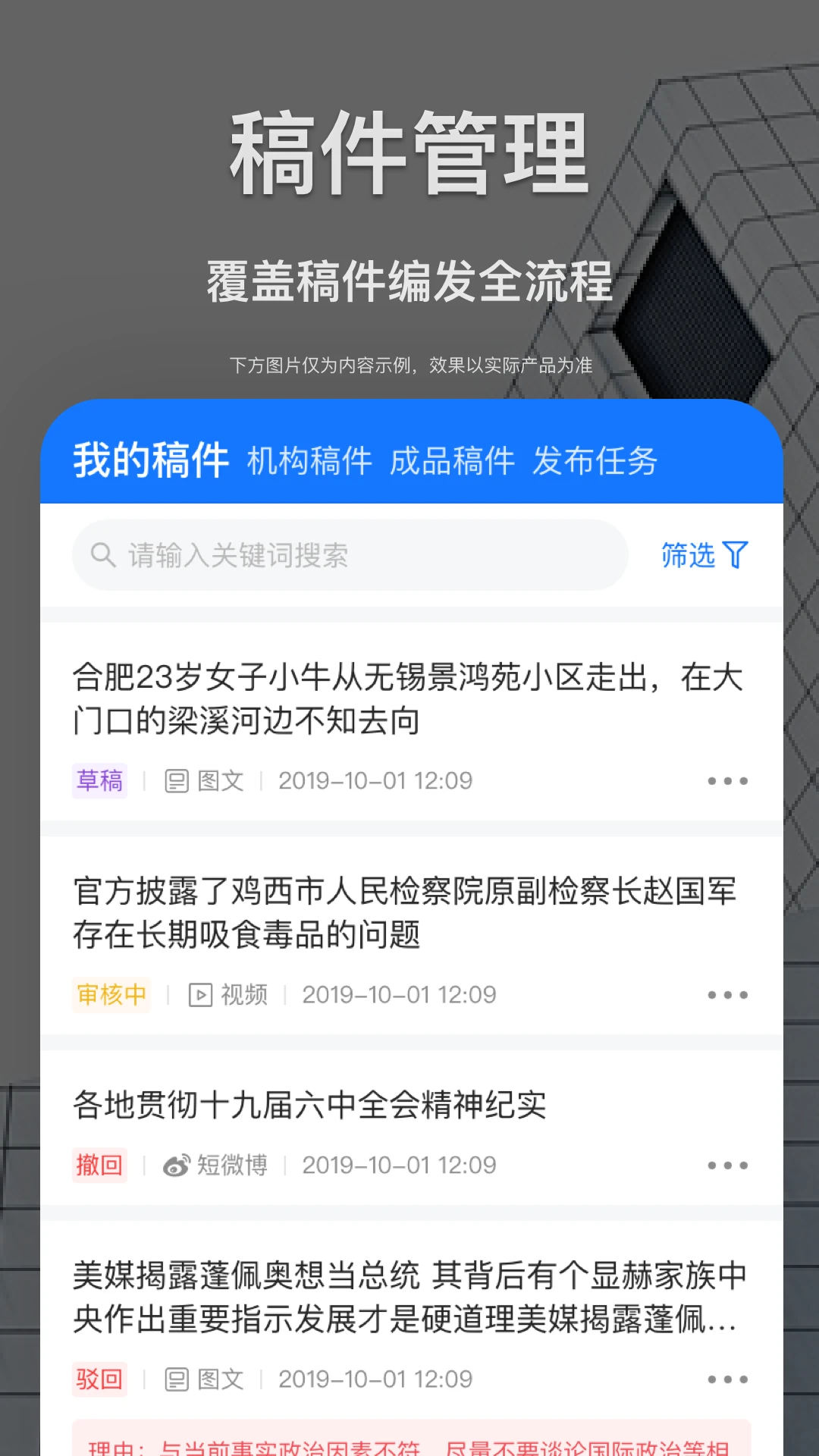Viewport: 819px width, 1456px height.
Task: Open the filter funnel icon beside 筛选
Action: [x=735, y=555]
